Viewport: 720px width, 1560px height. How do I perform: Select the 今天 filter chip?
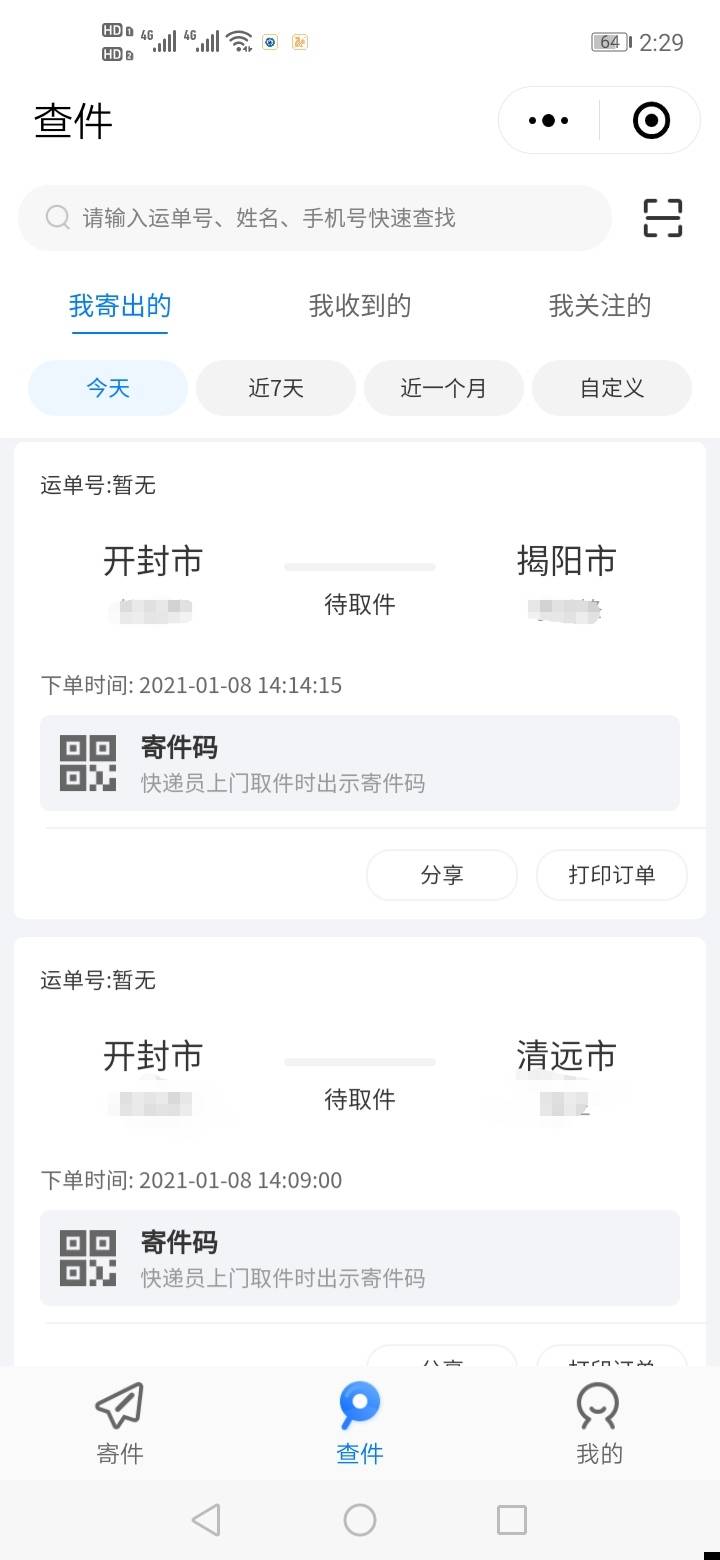pos(108,388)
